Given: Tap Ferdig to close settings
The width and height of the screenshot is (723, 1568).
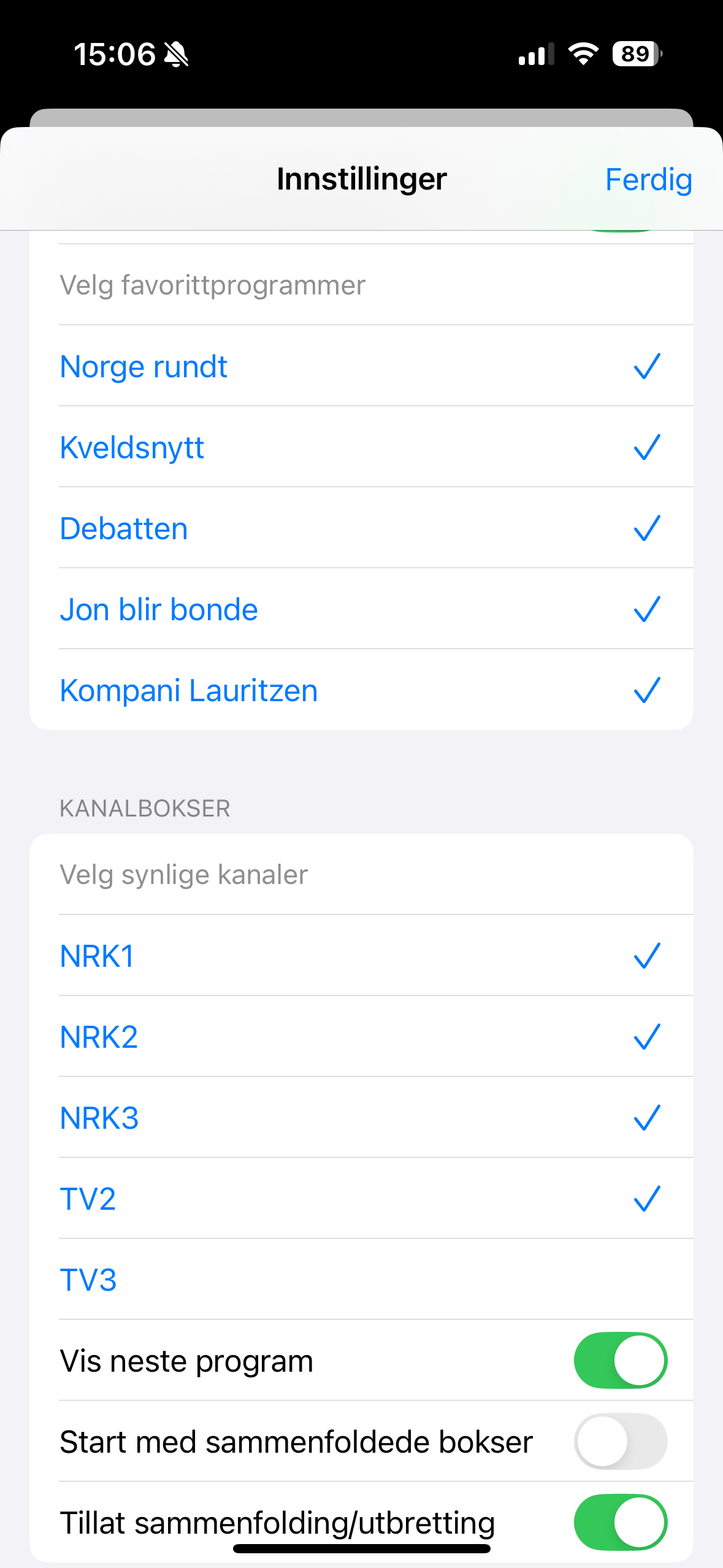Looking at the screenshot, I should [648, 179].
